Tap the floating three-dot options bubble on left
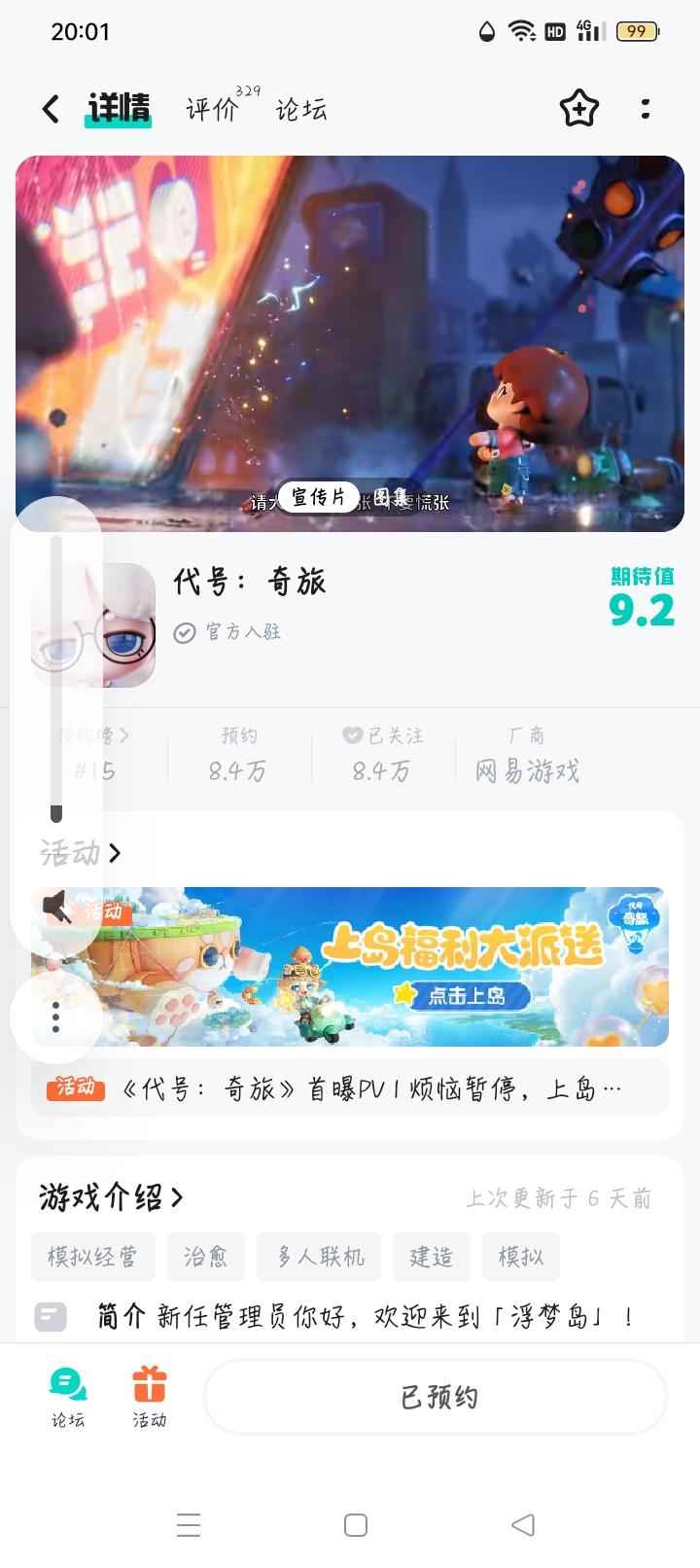Image resolution: width=700 pixels, height=1568 pixels. pyautogui.click(x=55, y=1018)
